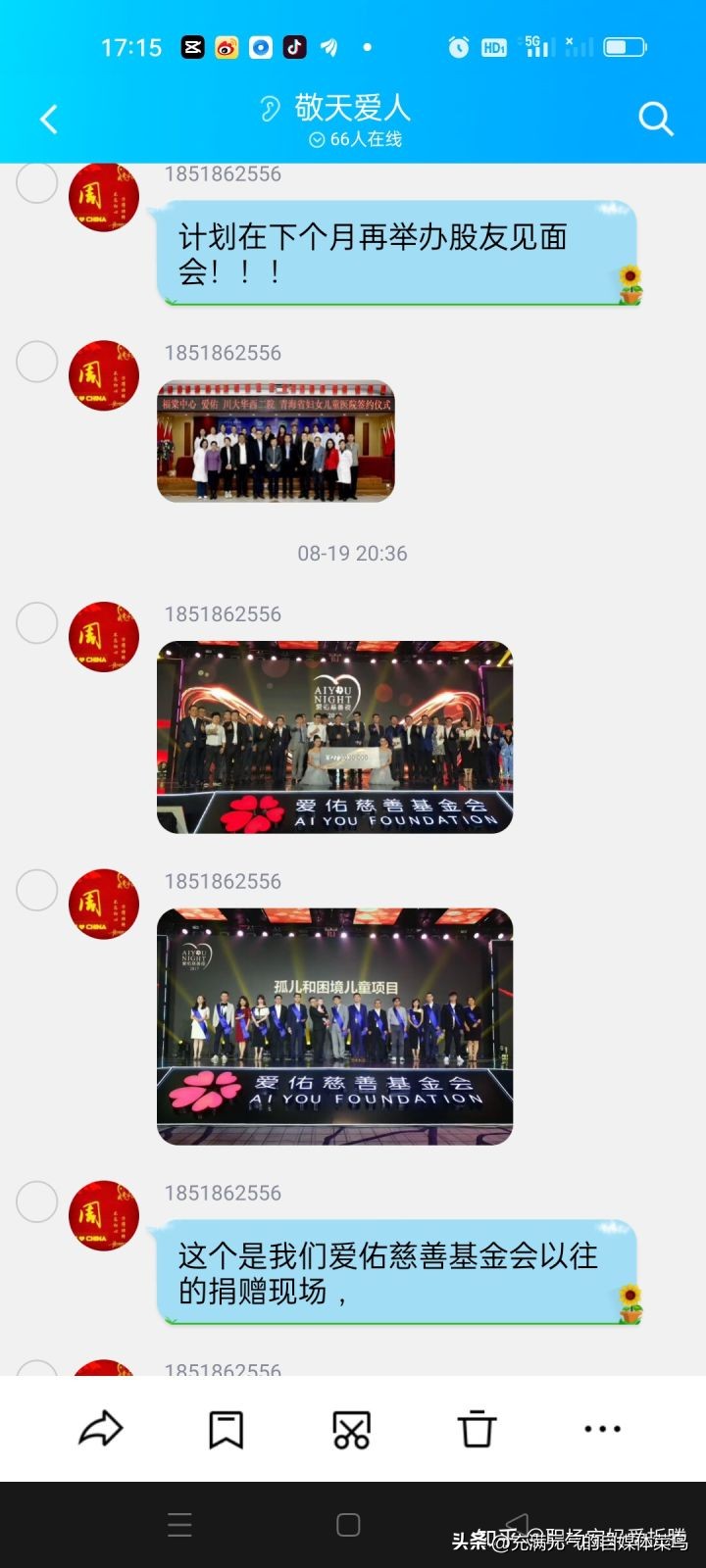Tap the HD1 indicator in the status bar
Viewport: 706px width, 1568px height.
point(495,46)
